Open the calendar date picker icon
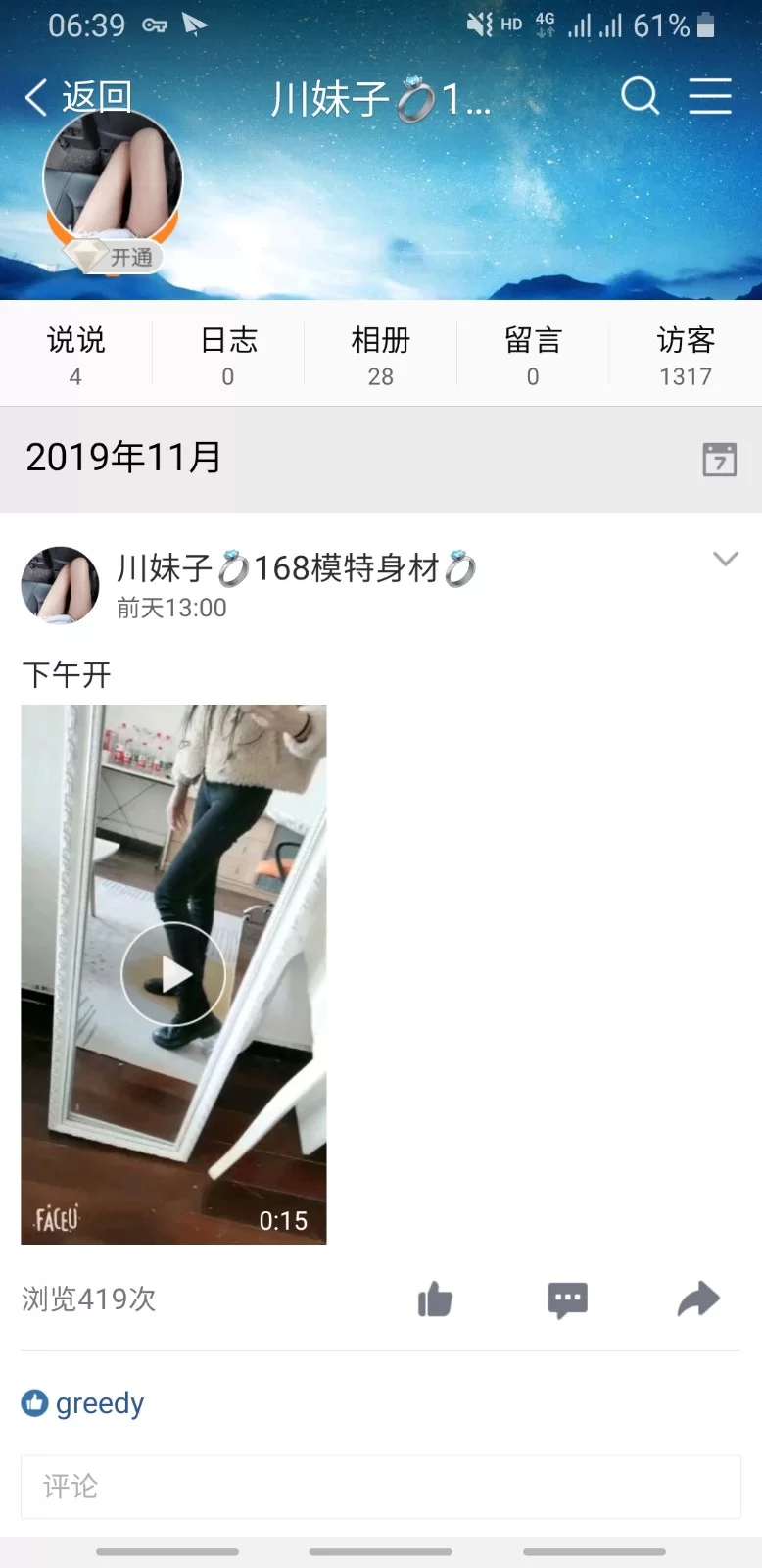 (x=720, y=459)
